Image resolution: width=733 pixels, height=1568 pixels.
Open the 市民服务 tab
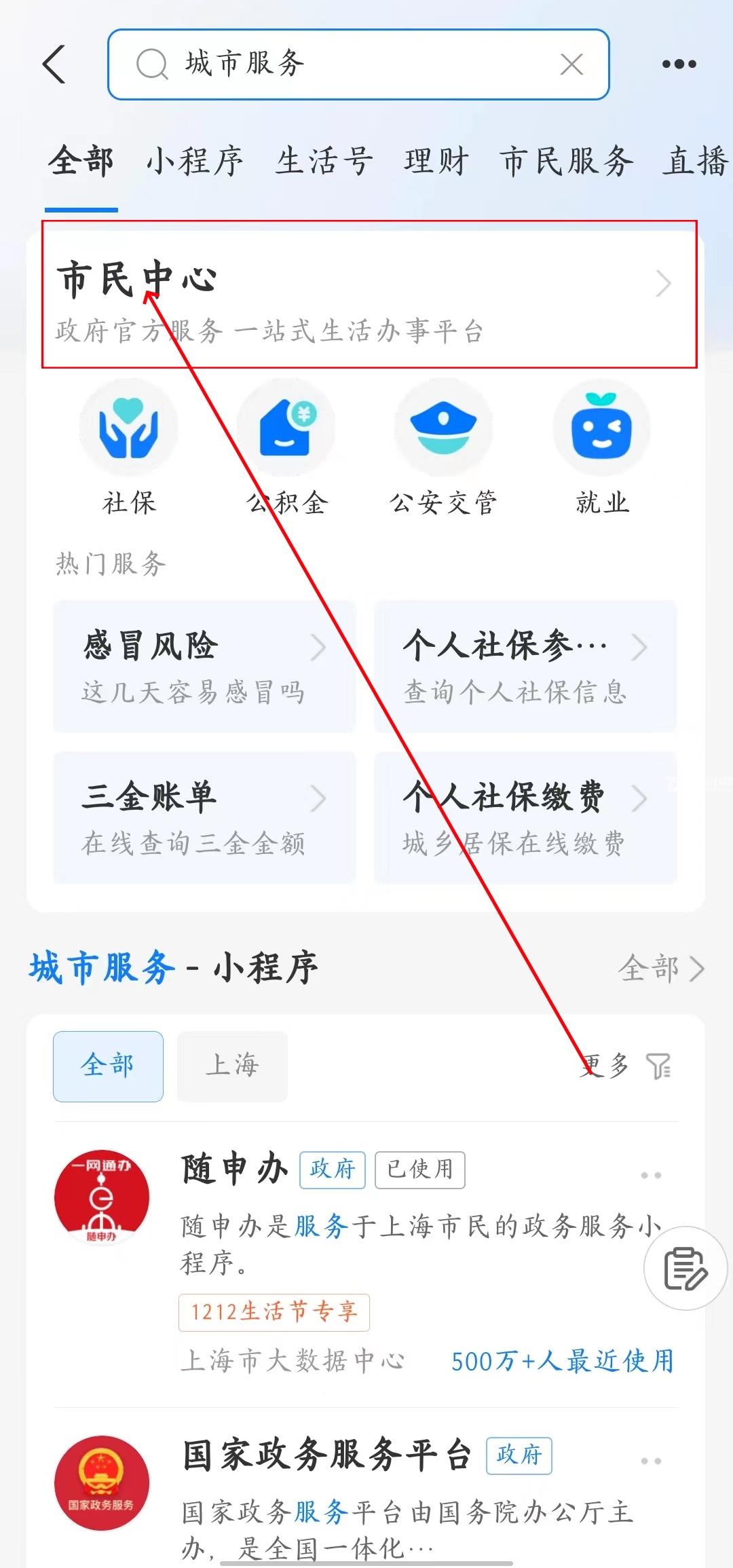(x=567, y=162)
